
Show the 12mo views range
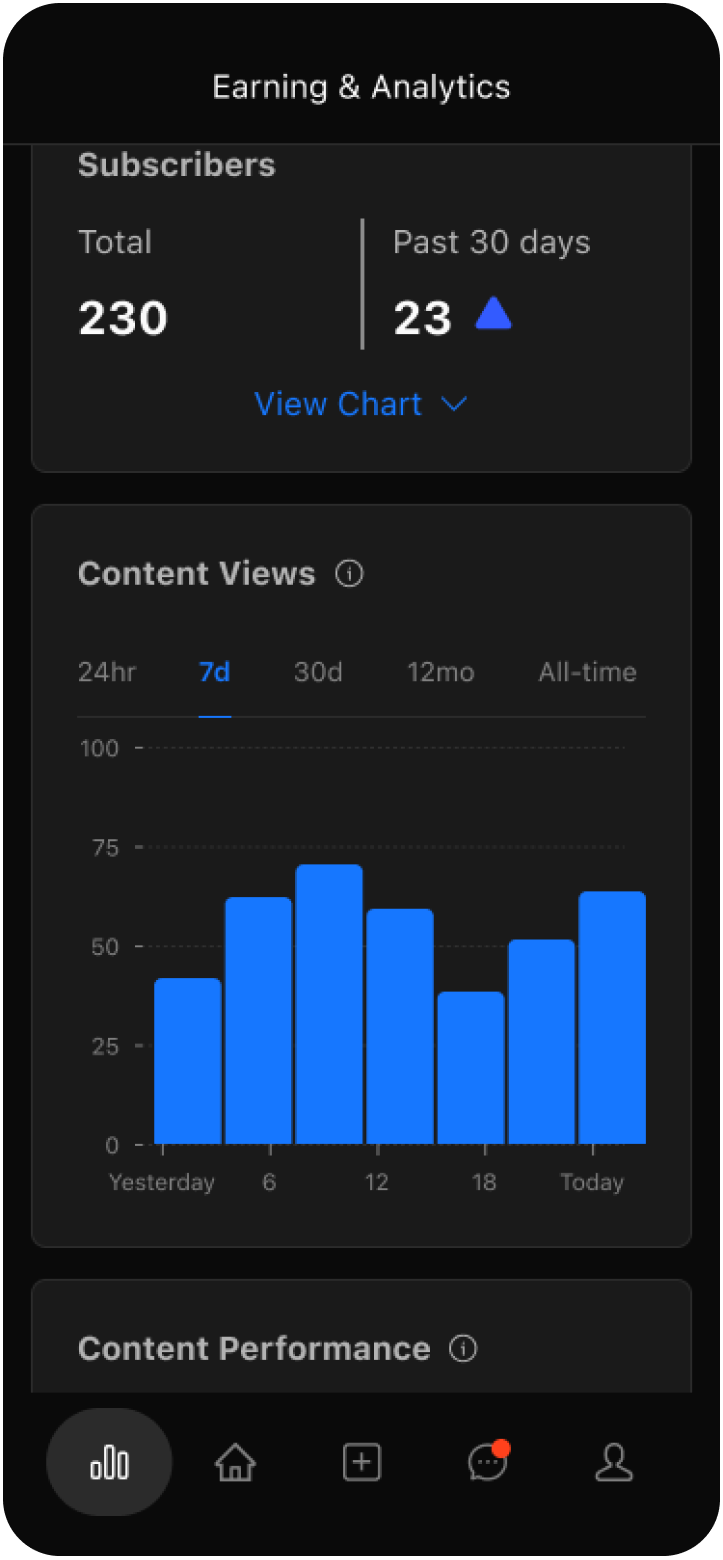[440, 672]
